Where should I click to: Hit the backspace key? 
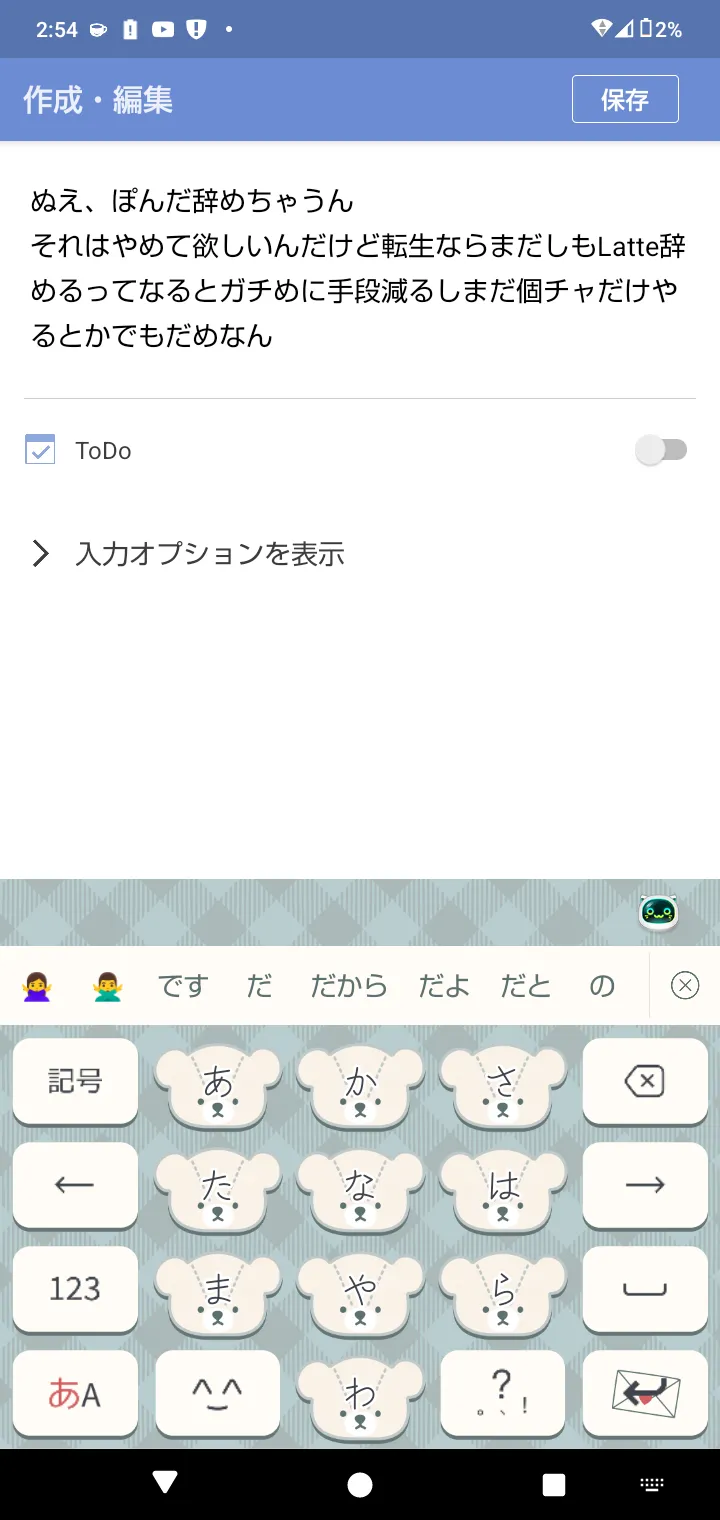pyautogui.click(x=645, y=1081)
